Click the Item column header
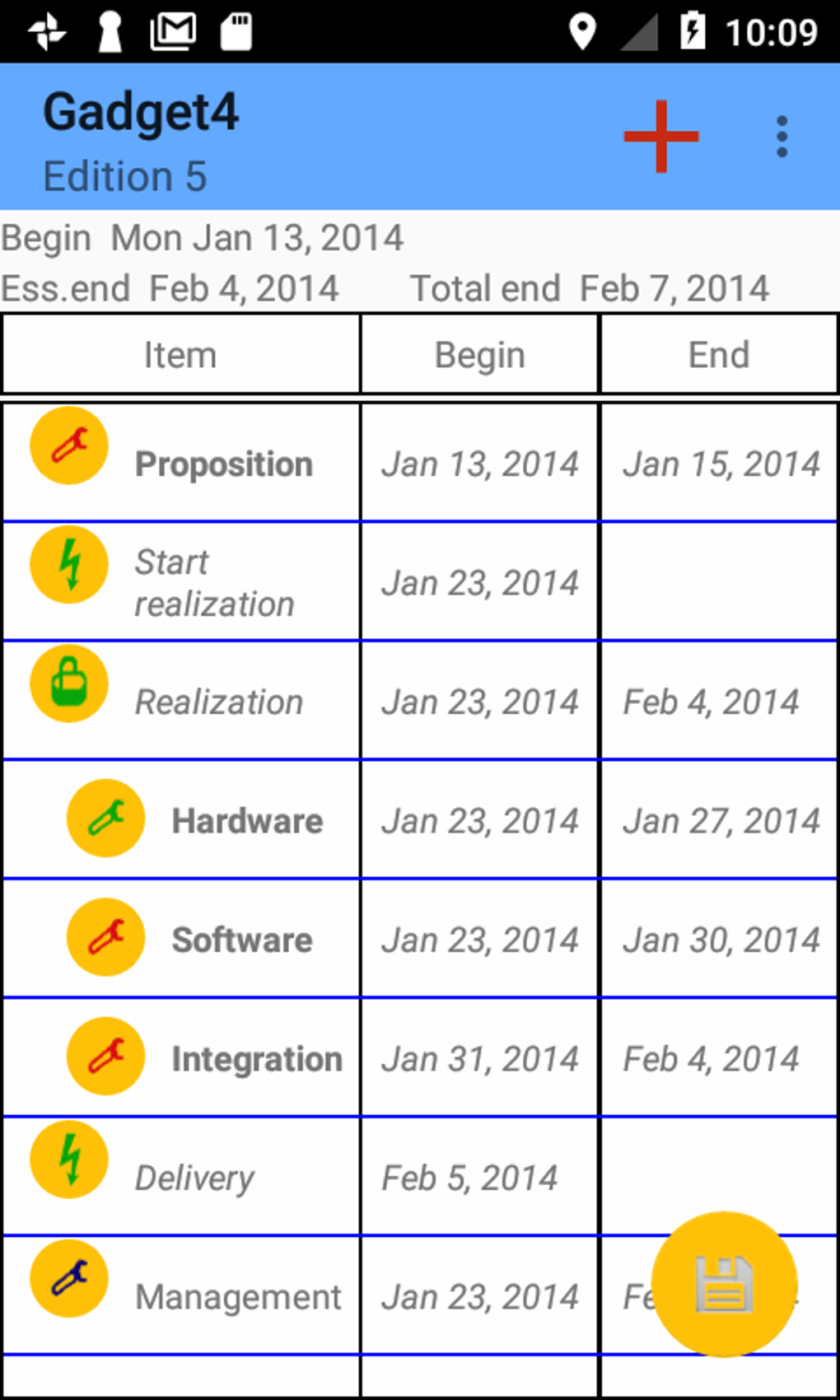This screenshot has height=1400, width=840. (180, 353)
